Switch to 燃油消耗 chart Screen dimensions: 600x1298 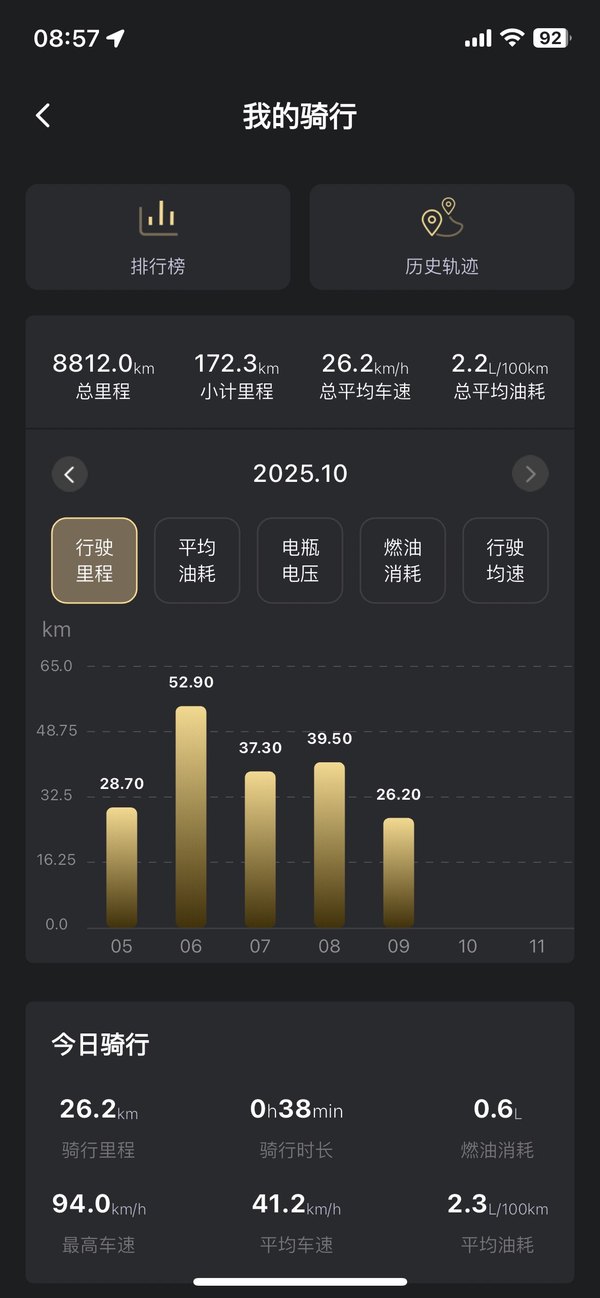[403, 561]
